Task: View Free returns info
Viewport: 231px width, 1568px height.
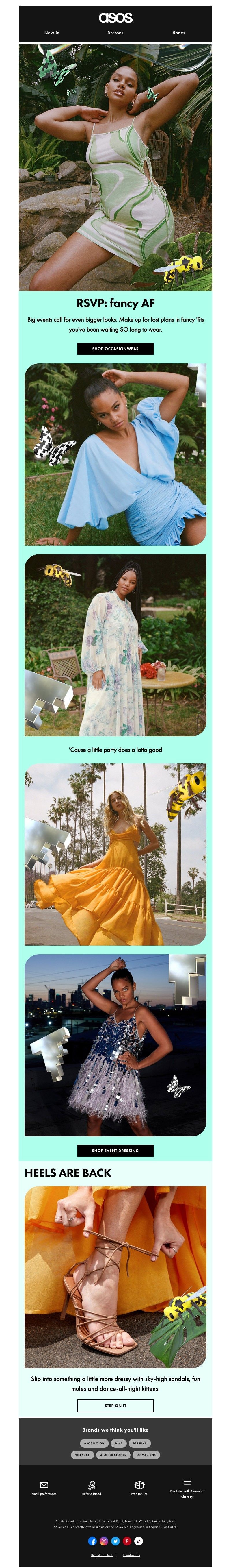Action: coord(139,1488)
